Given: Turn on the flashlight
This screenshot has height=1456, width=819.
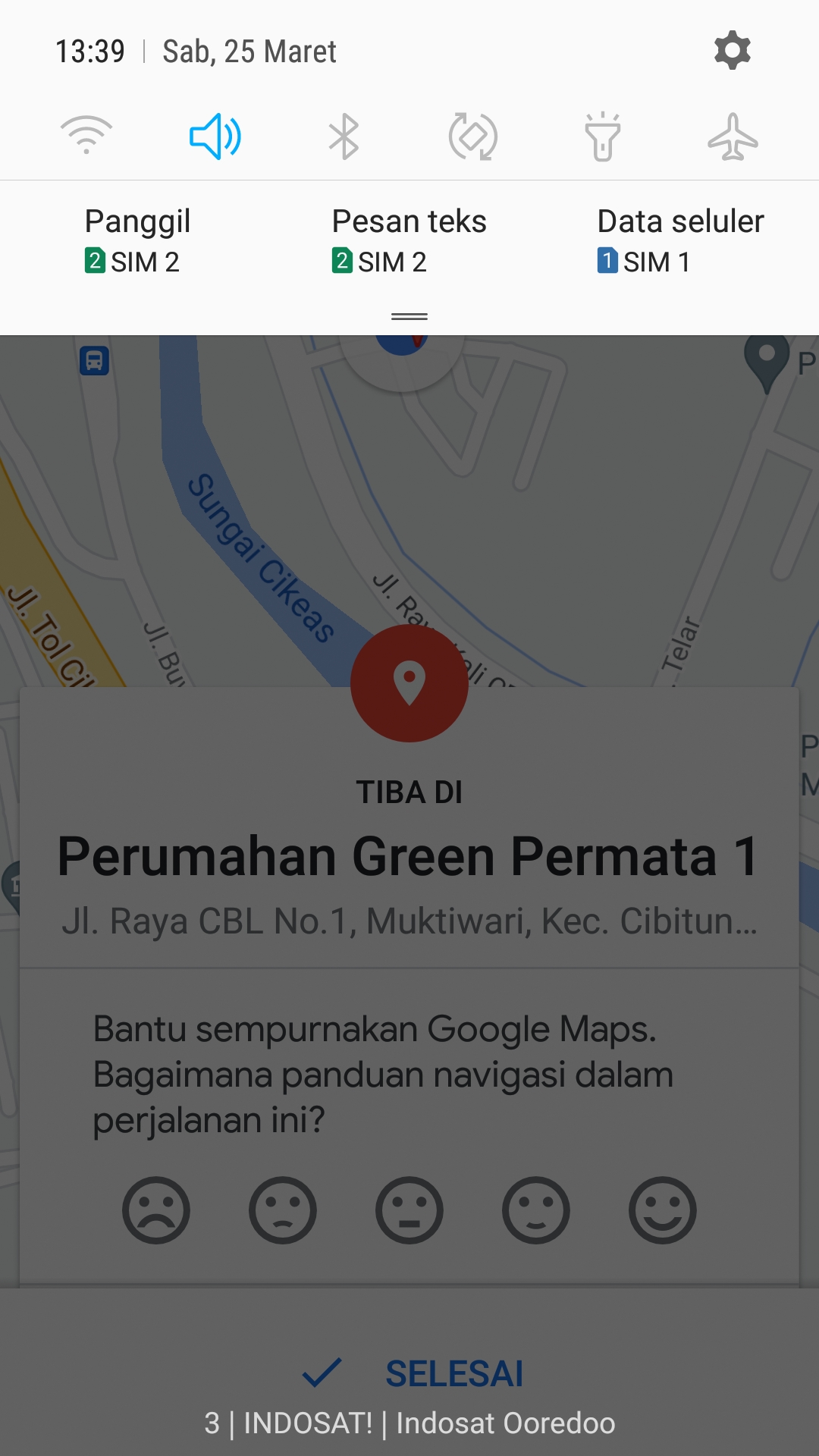Looking at the screenshot, I should (603, 136).
